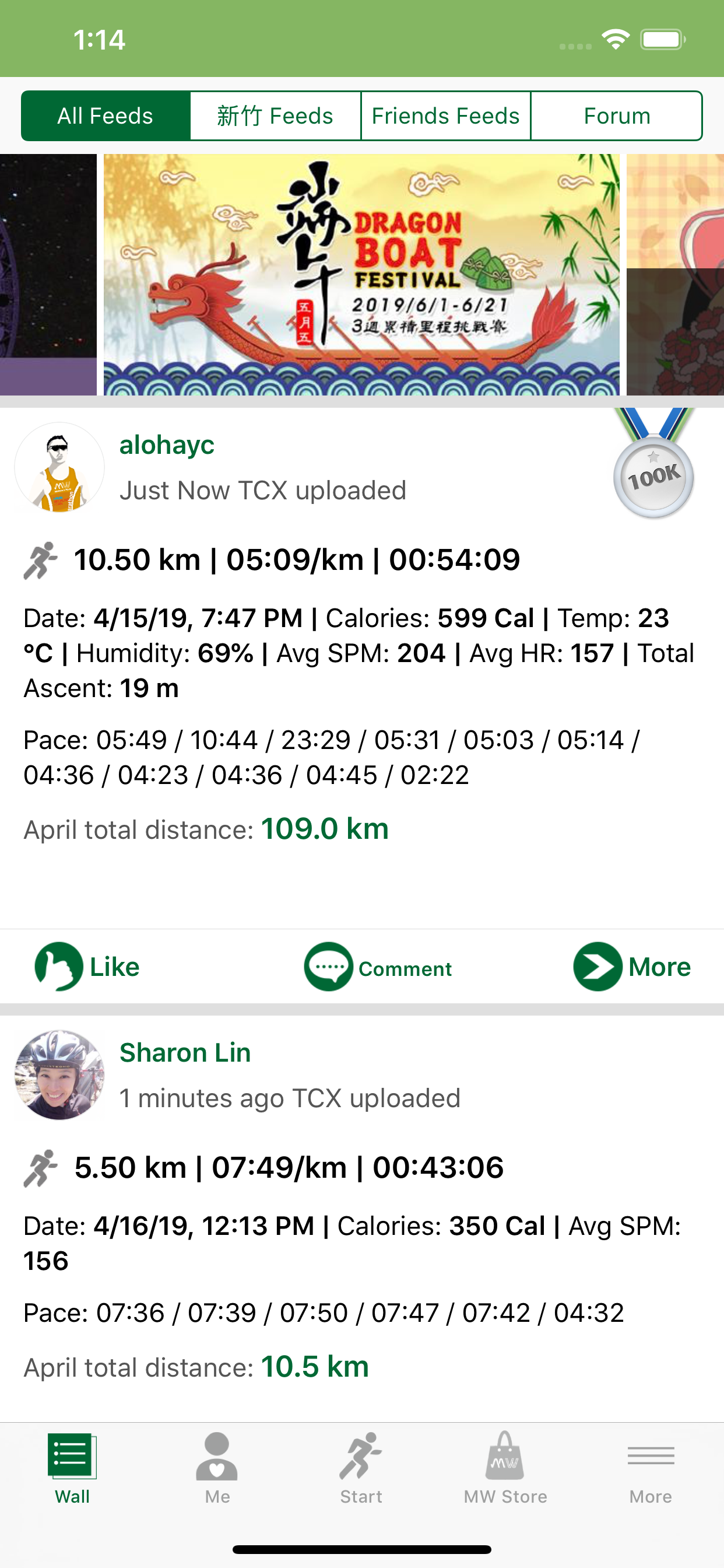Screen dimensions: 724x1568
Task: Tap the alohayc username link
Action: tap(167, 445)
